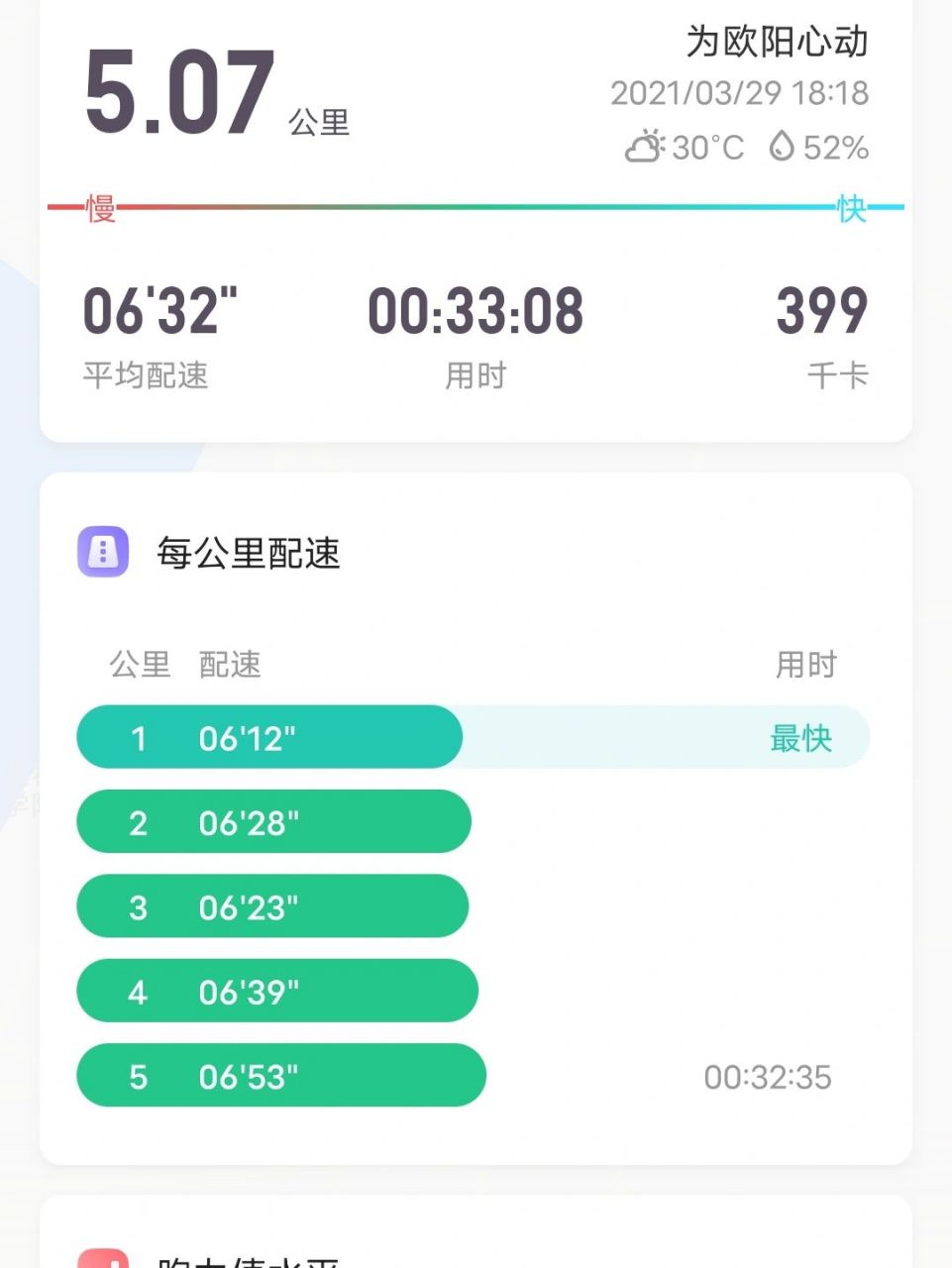Click kilometer 2 pace bar showing 06'28"

point(272,822)
